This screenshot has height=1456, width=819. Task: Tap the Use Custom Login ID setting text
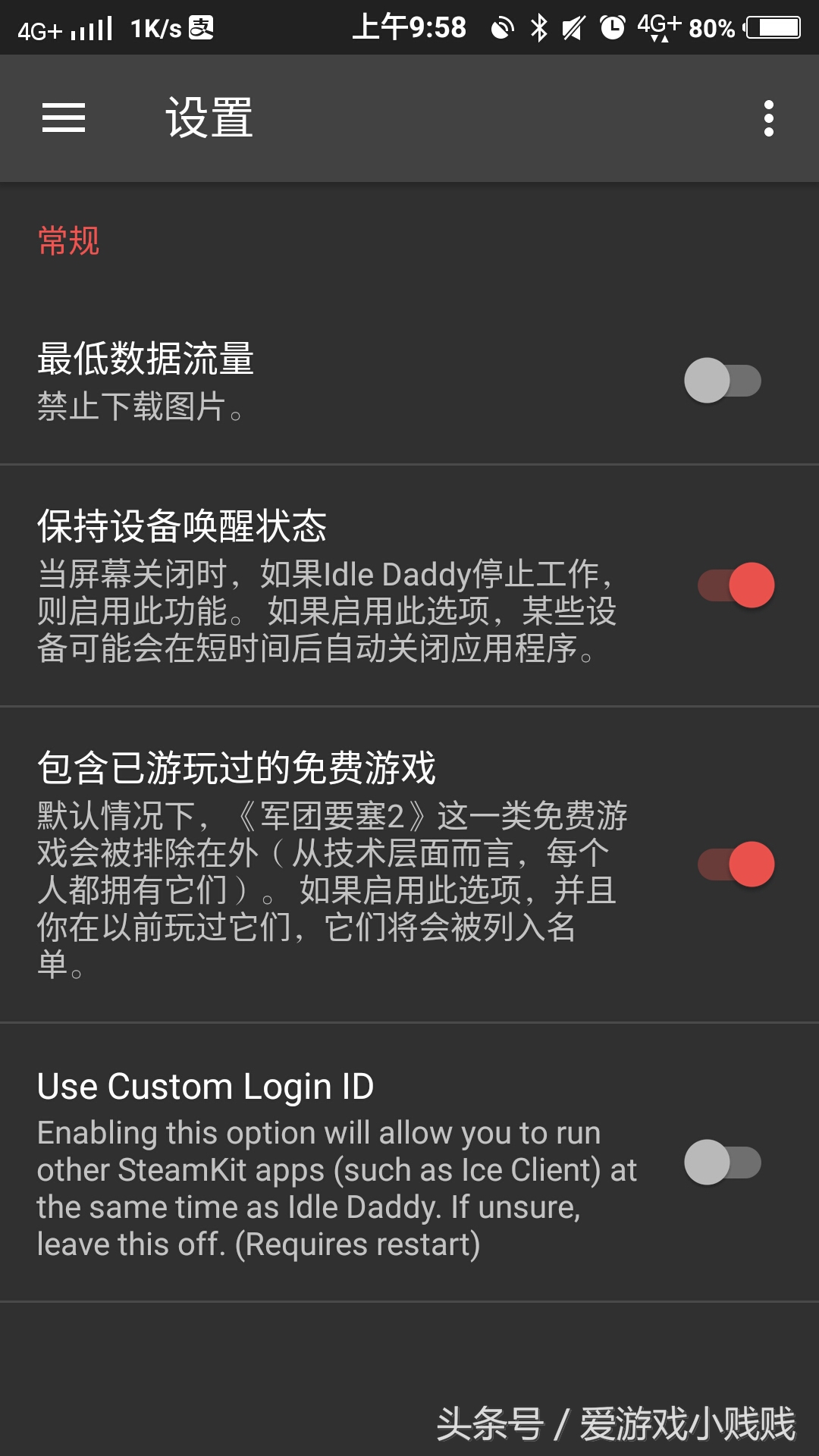point(206,1086)
